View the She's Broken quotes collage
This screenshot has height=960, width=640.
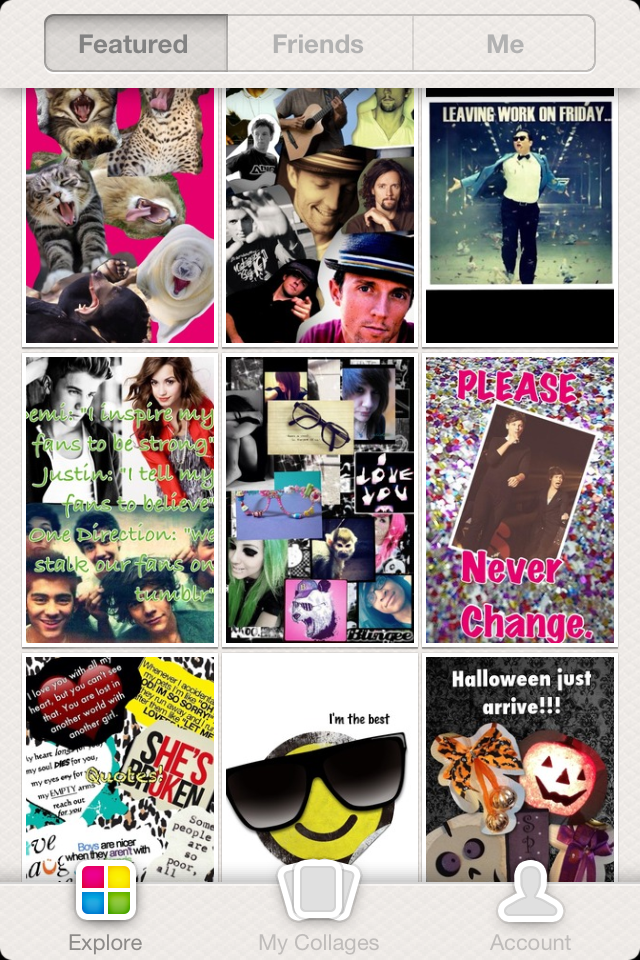tap(120, 768)
